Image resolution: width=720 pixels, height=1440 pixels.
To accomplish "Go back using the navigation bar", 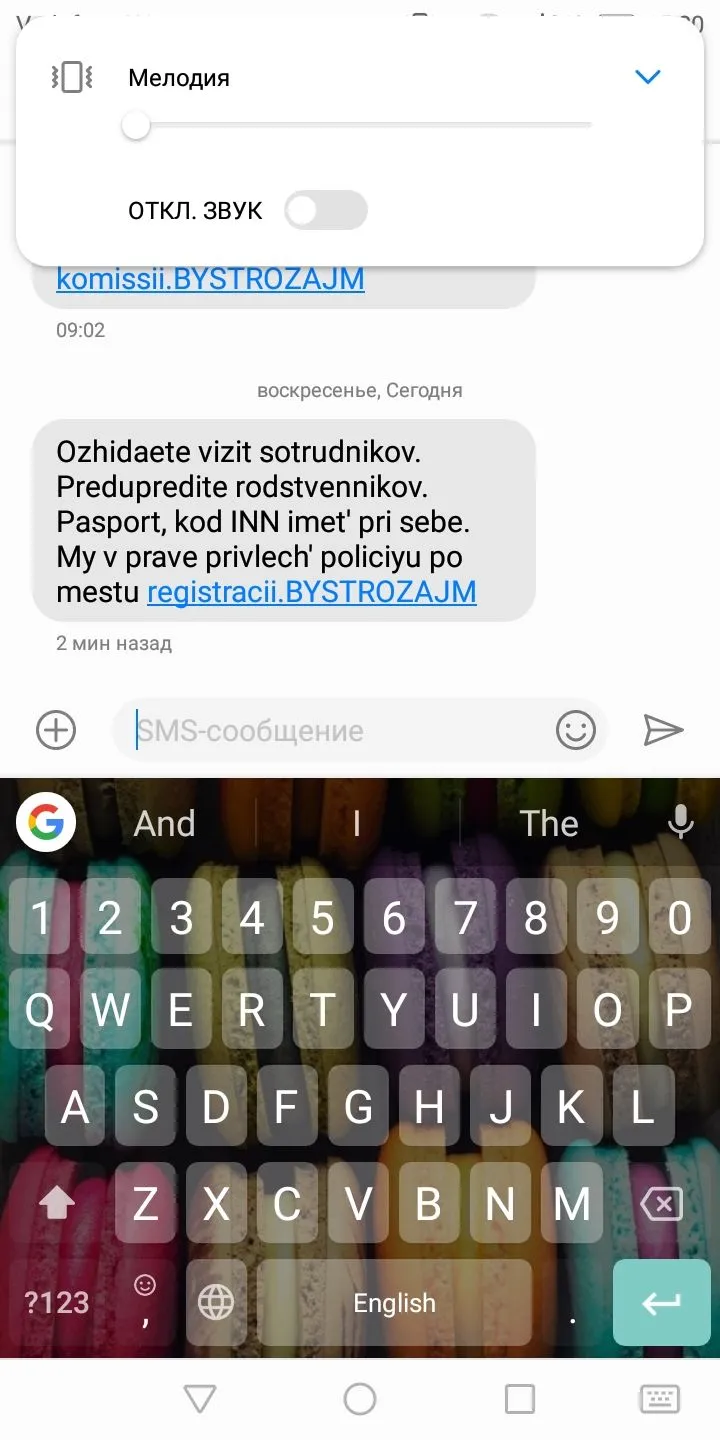I will (x=200, y=1398).
